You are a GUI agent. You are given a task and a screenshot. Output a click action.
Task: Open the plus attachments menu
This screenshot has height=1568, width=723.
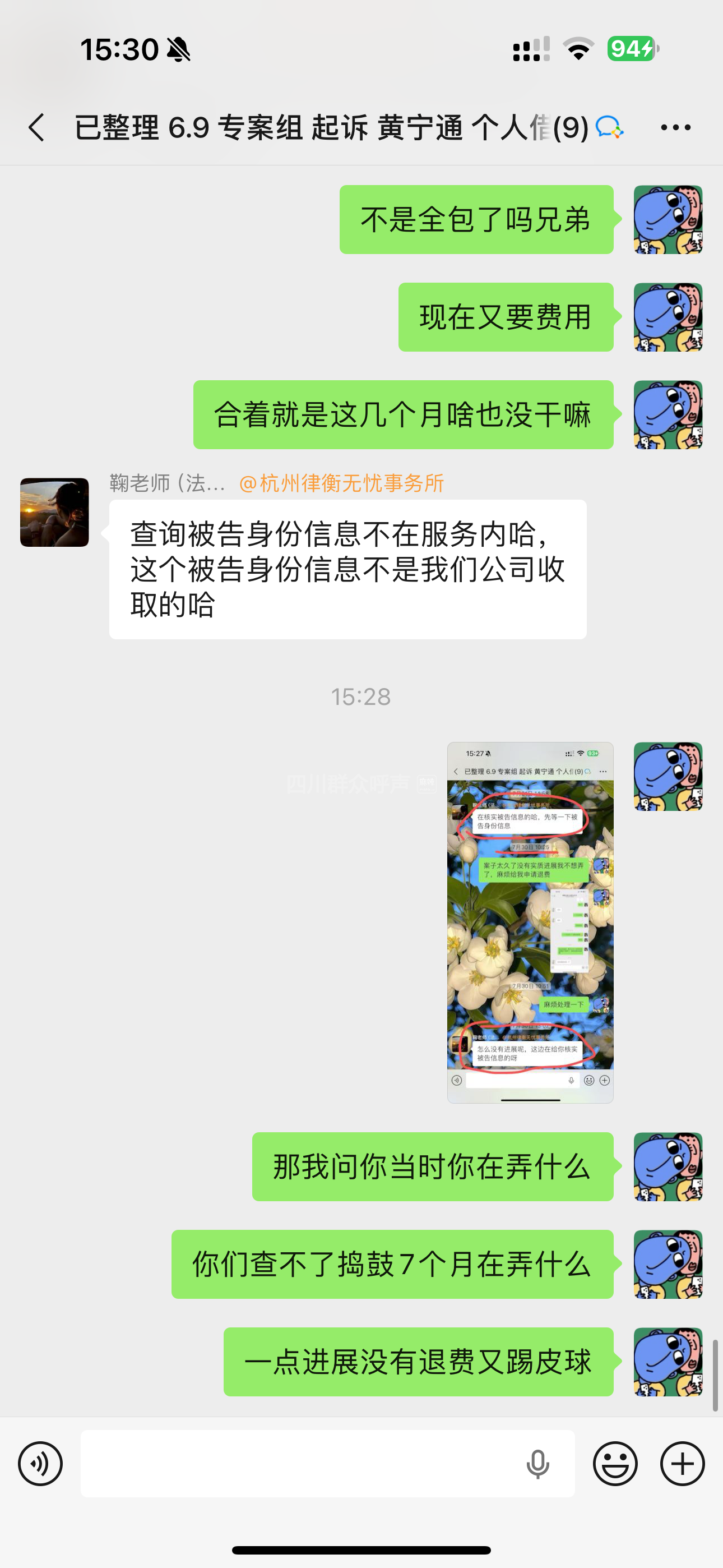tap(682, 1464)
